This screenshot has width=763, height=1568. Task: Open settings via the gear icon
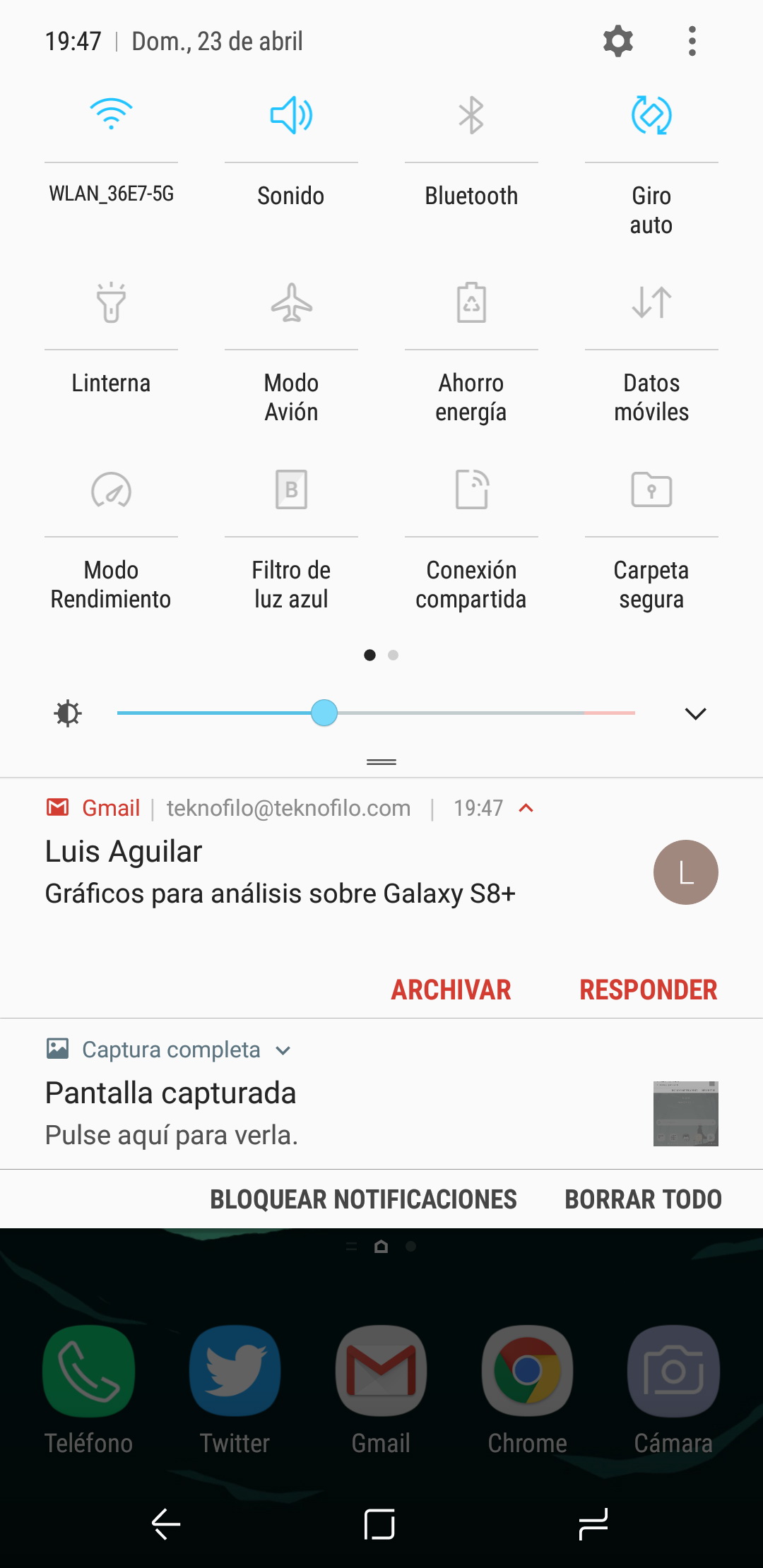point(618,41)
